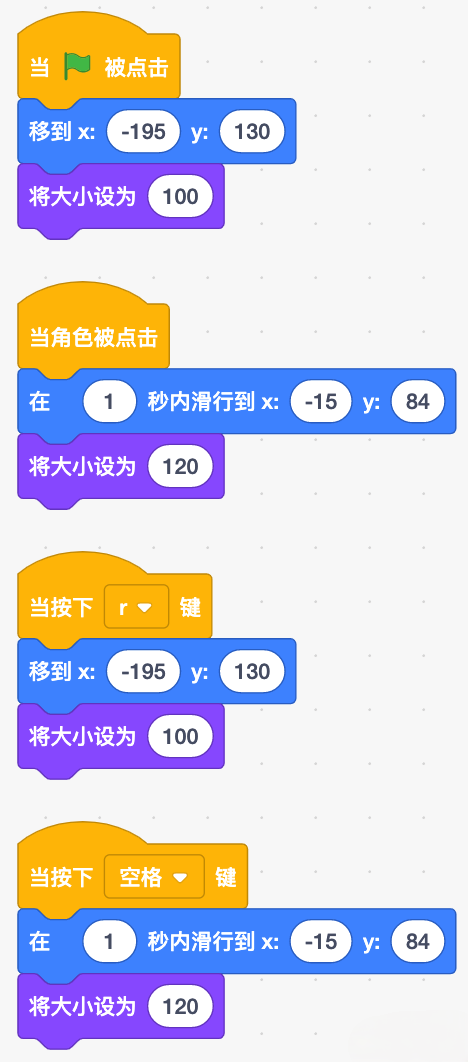Select the size 120 field under 当角色被点击

point(181,467)
